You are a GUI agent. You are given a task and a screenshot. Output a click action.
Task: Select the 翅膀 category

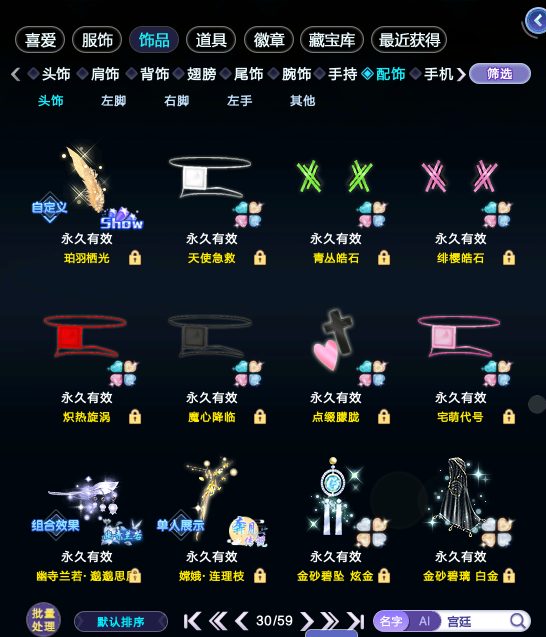201,74
